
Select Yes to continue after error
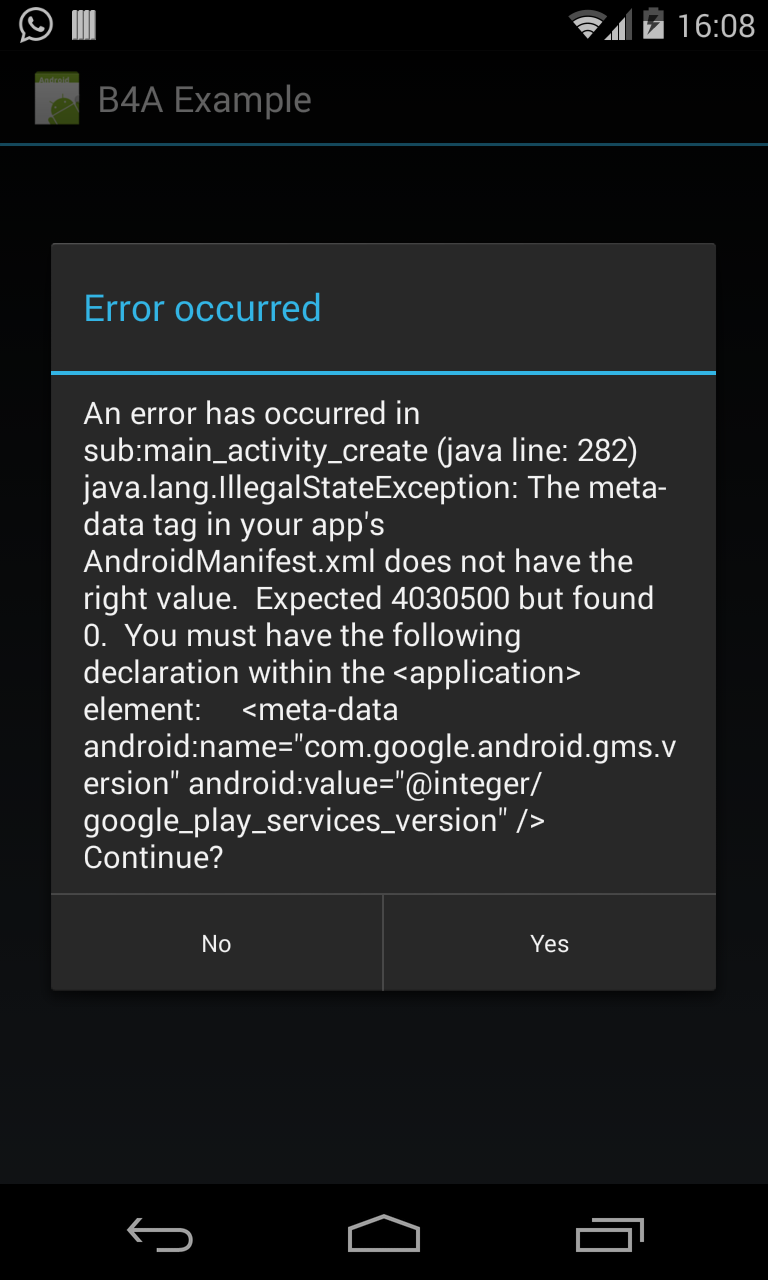[550, 943]
